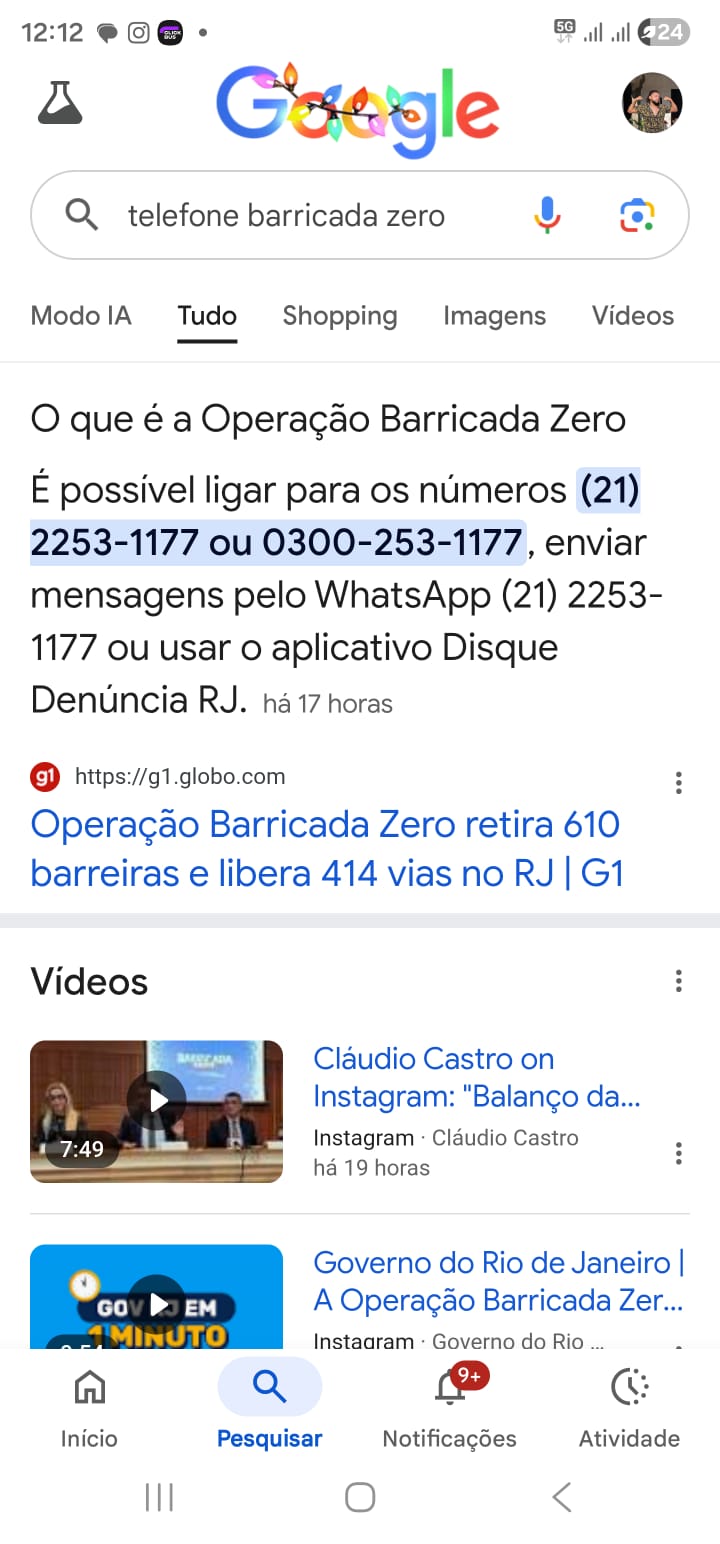Open the Vídeos section overflow menu

679,981
